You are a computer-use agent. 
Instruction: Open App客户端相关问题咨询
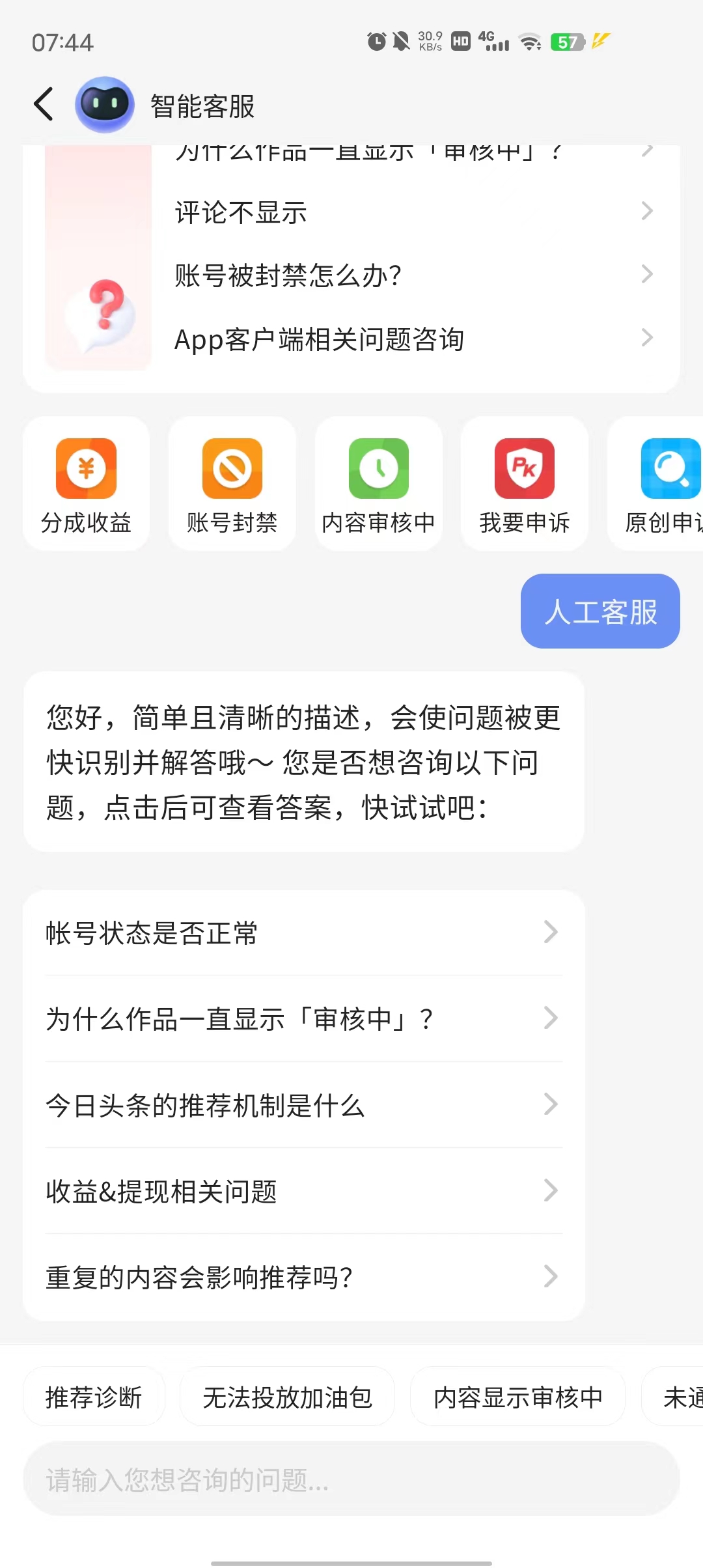[x=320, y=339]
